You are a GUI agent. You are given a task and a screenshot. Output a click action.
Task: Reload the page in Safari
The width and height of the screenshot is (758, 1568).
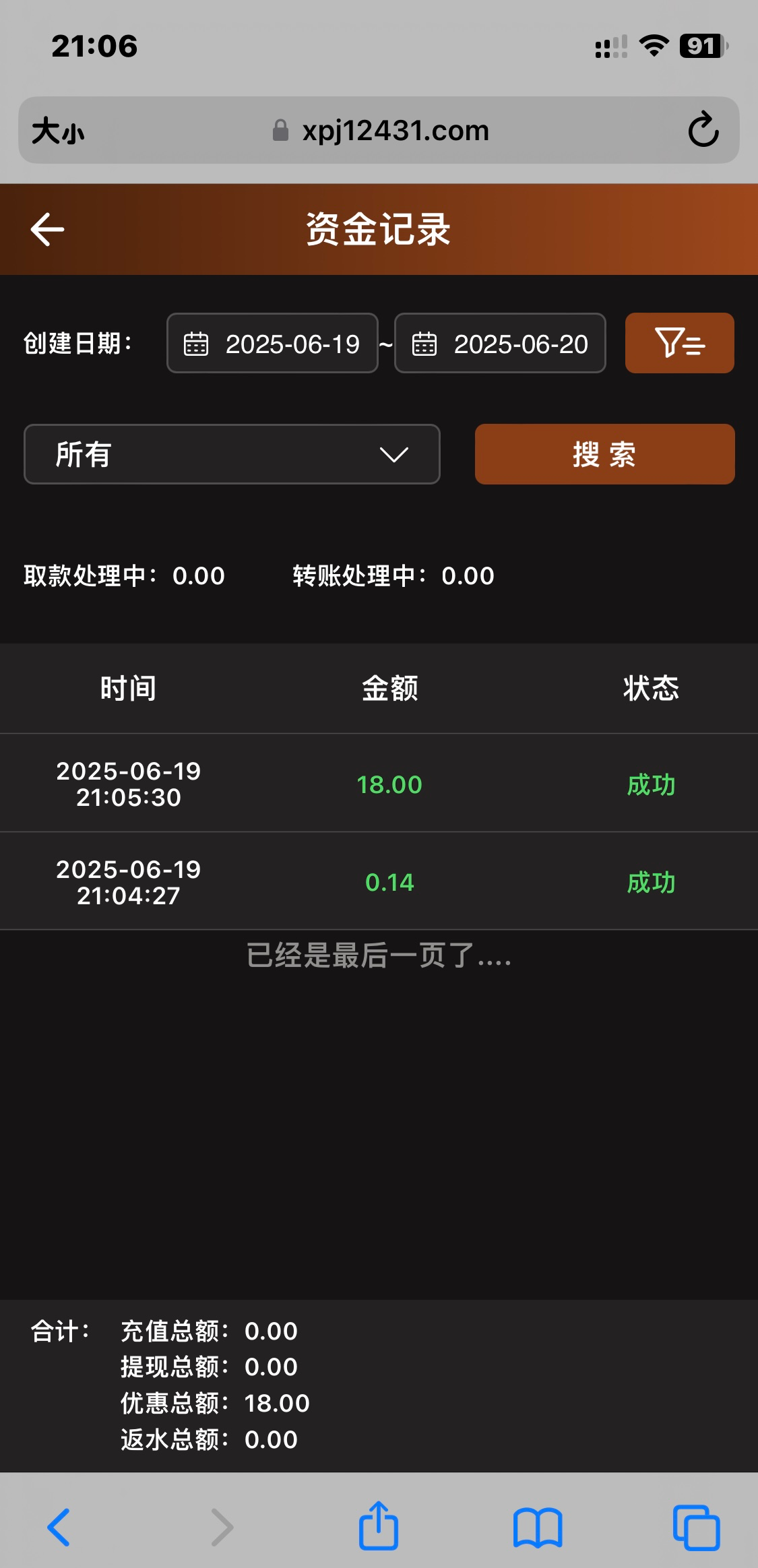pos(703,130)
